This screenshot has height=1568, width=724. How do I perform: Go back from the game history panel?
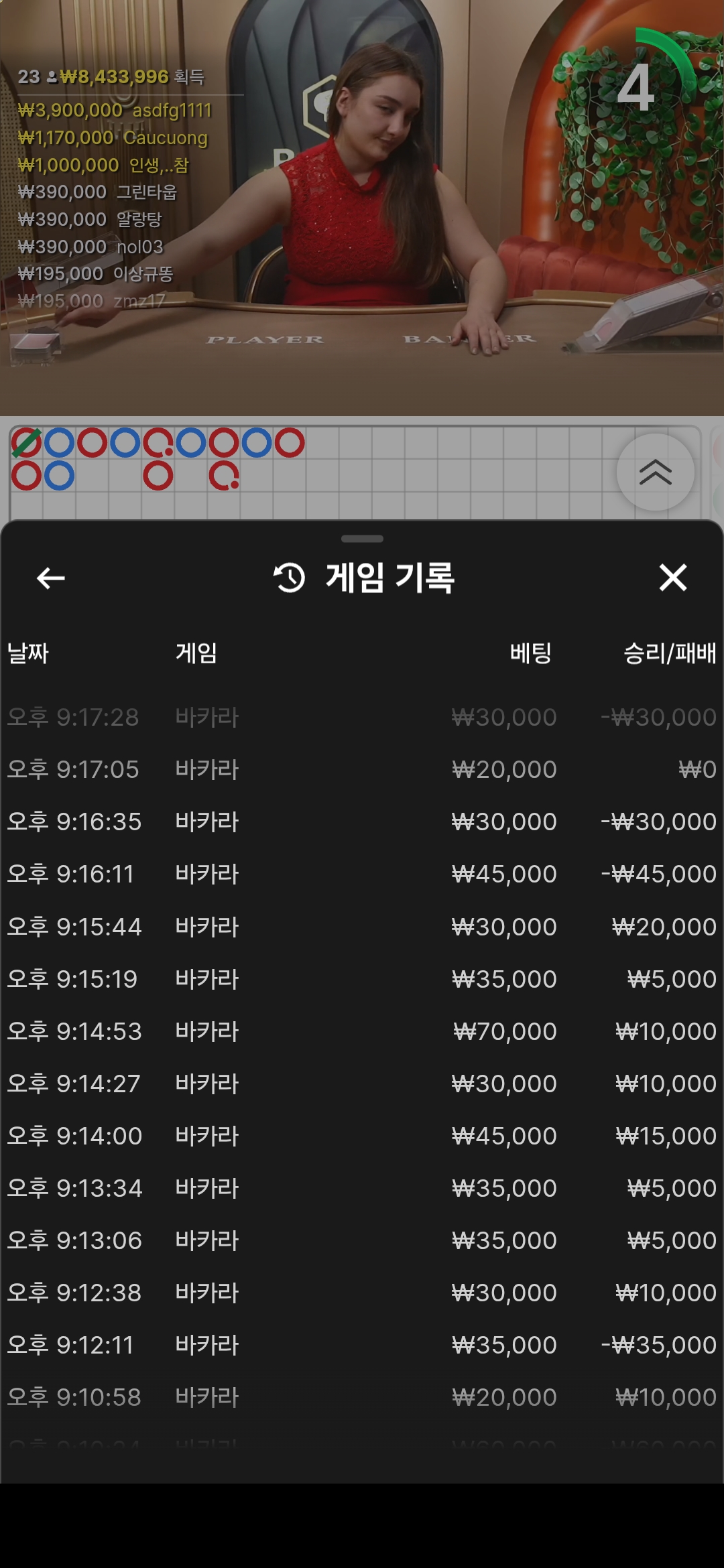(50, 578)
